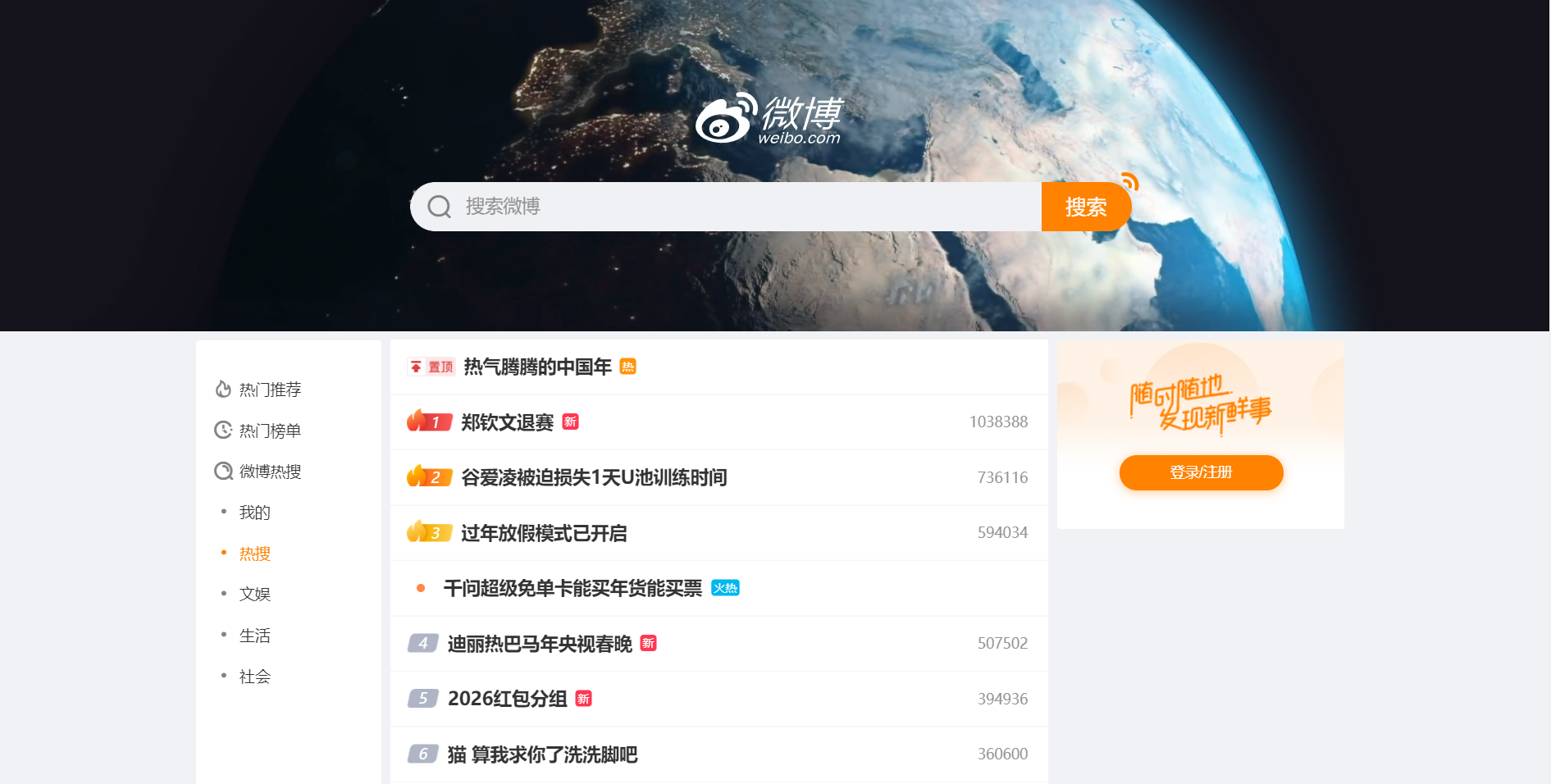Open hot topic 郑钦文退赛
The image size is (1551, 784).
[507, 422]
